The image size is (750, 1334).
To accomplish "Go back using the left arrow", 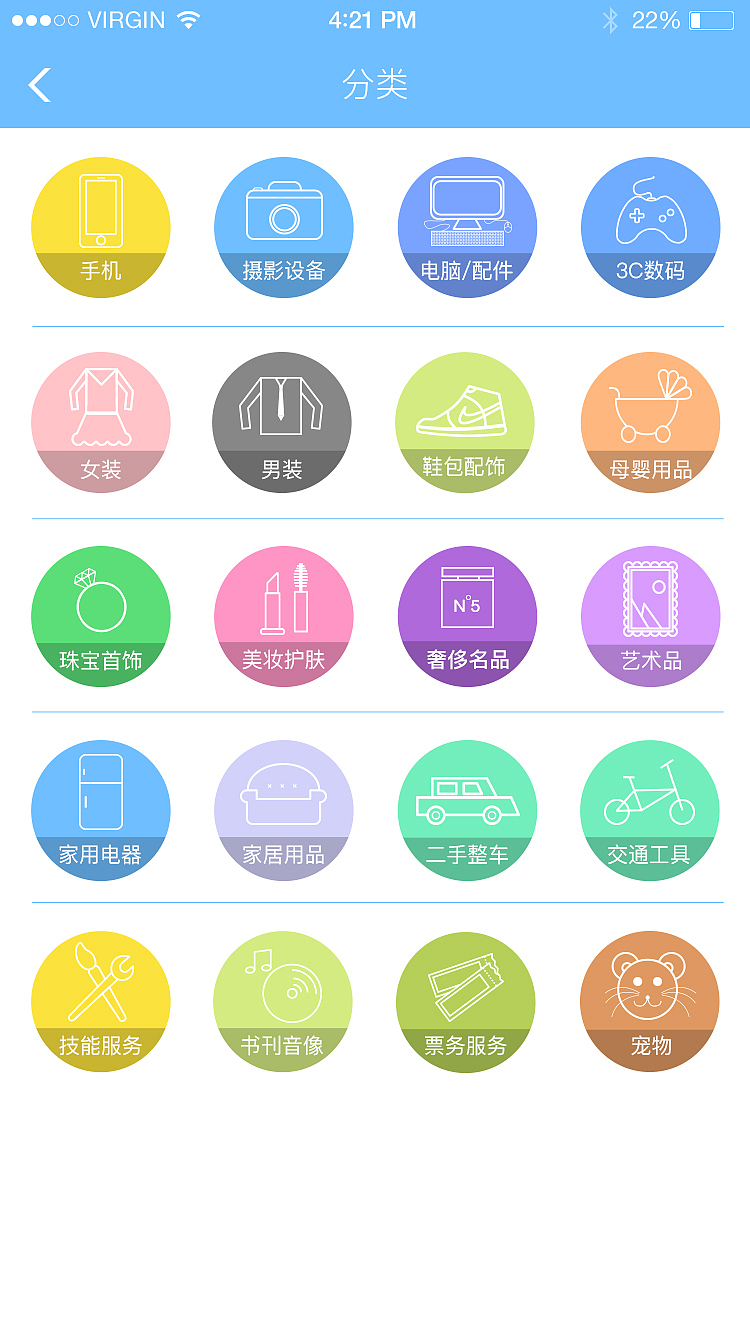I will point(40,85).
